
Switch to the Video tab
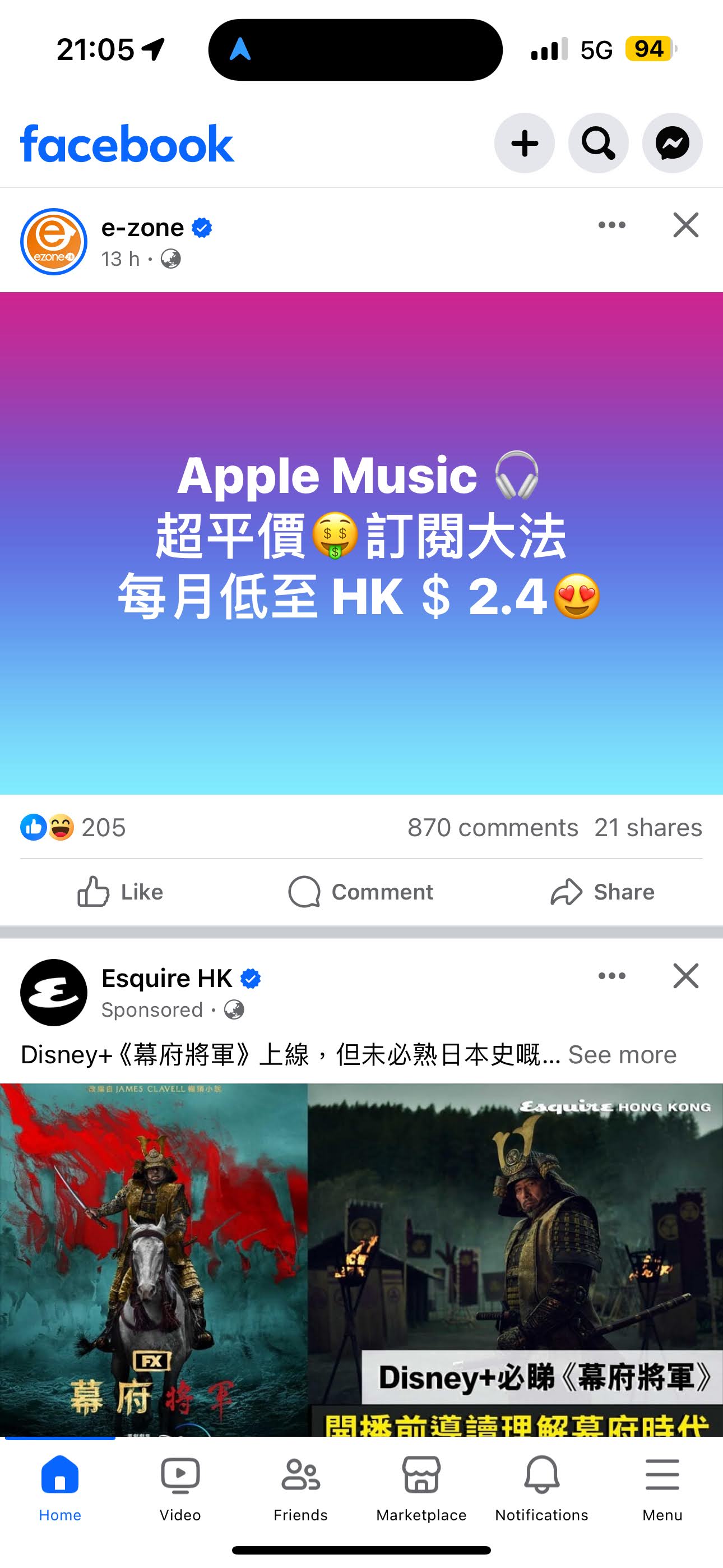pyautogui.click(x=180, y=1487)
